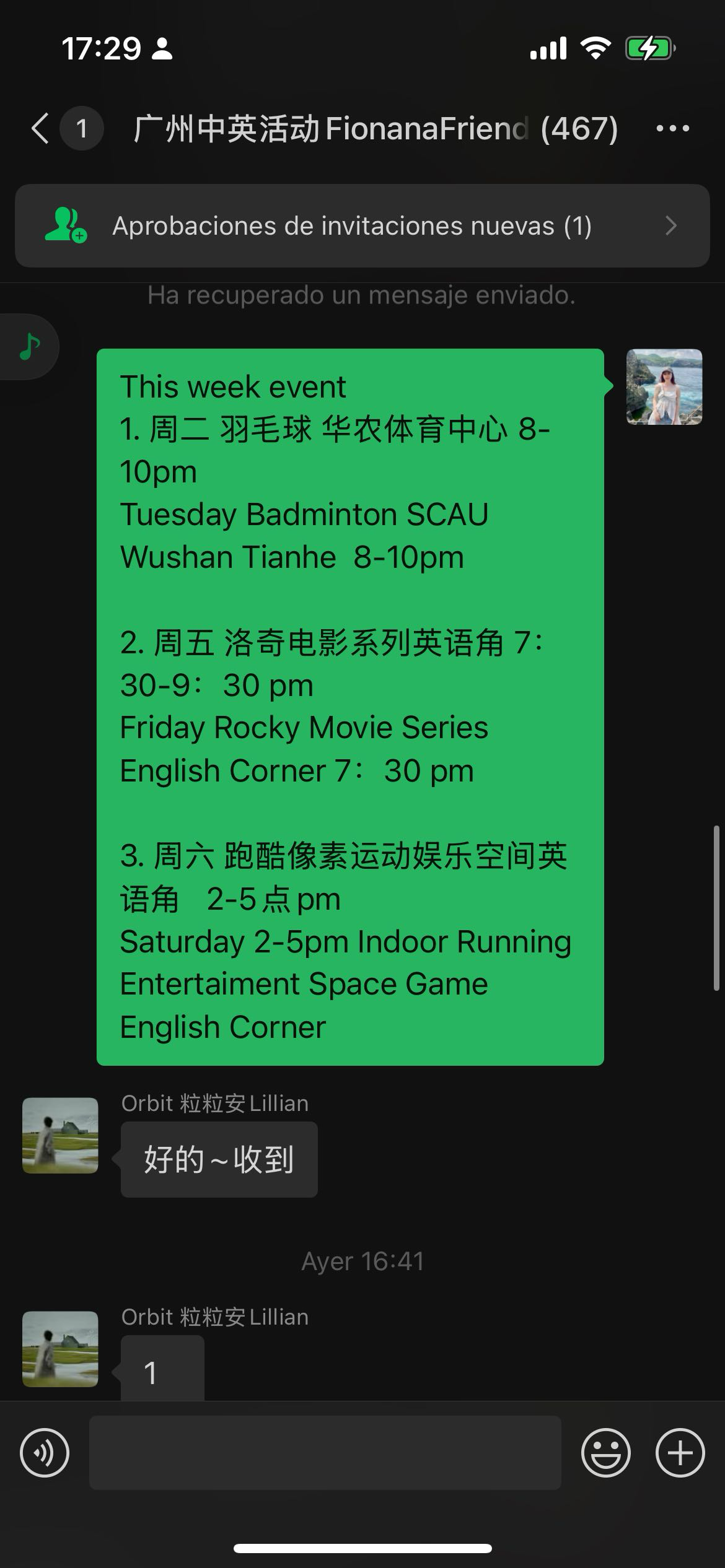
Task: Open Aprobaciones de invitaciones nuevas banner
Action: (x=362, y=226)
